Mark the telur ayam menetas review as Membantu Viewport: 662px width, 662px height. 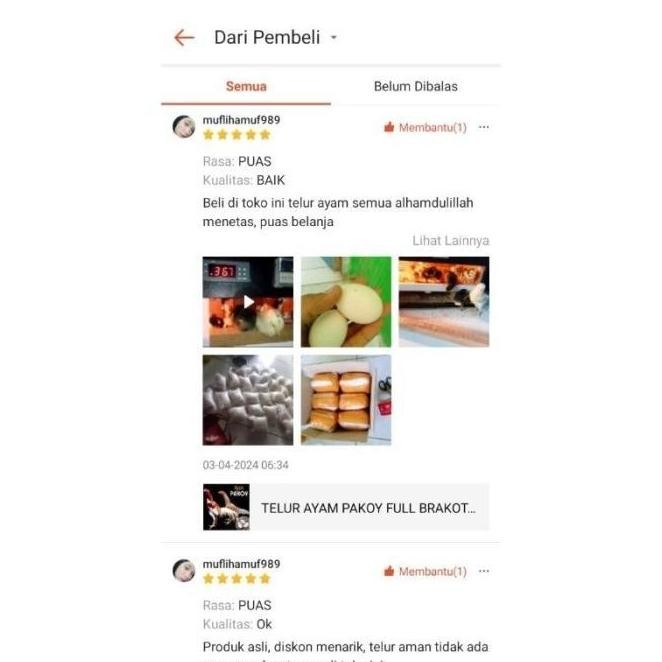coord(425,128)
